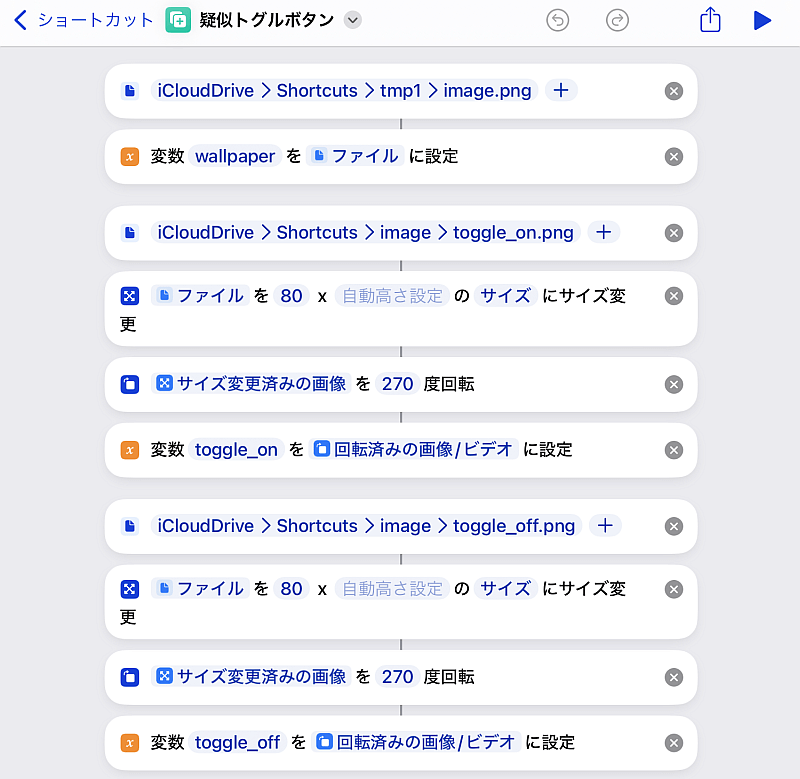The image size is (800, 779).
Task: Open the shortcut name dropdown chevron
Action: pyautogui.click(x=352, y=20)
